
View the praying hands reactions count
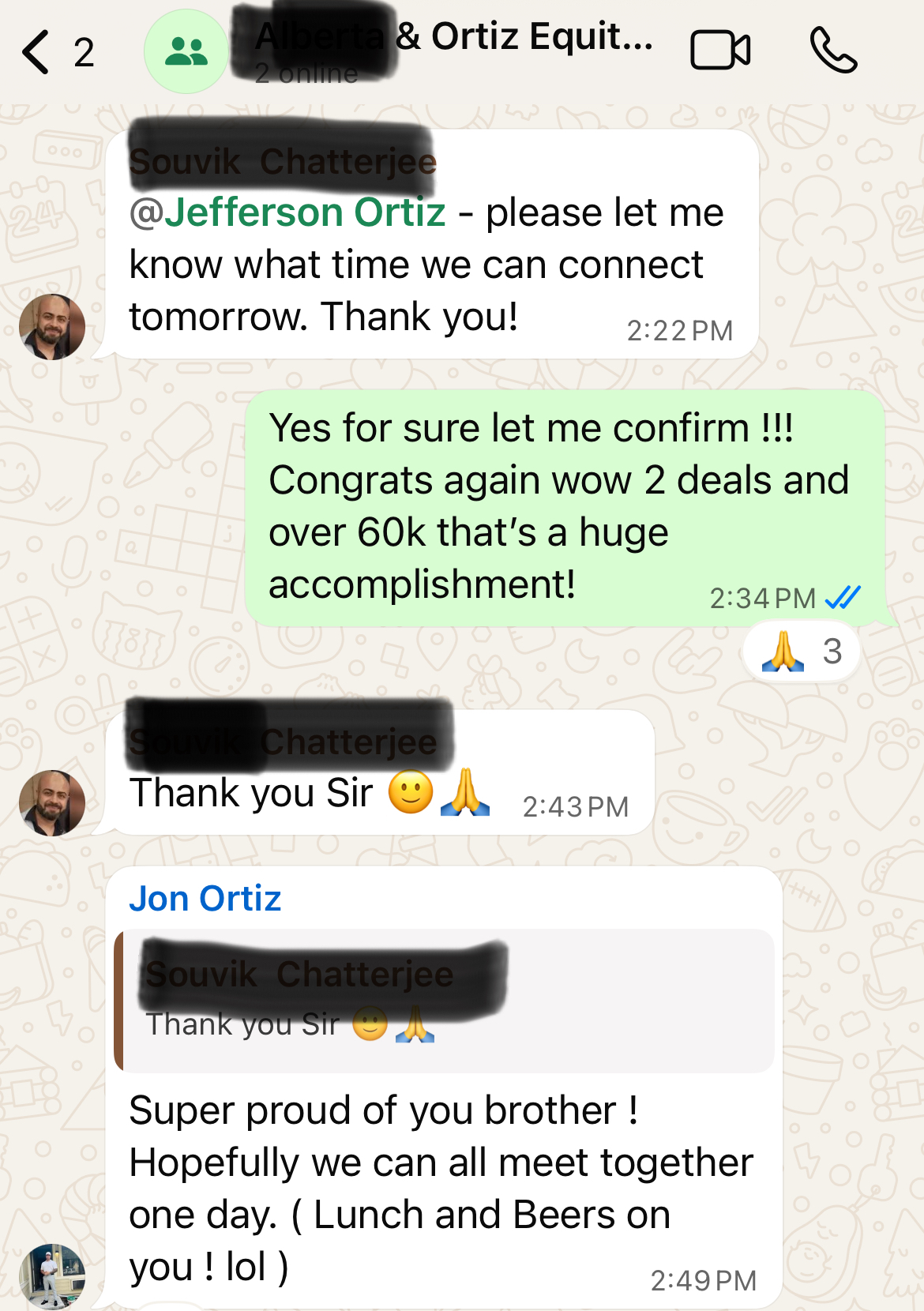coord(801,652)
